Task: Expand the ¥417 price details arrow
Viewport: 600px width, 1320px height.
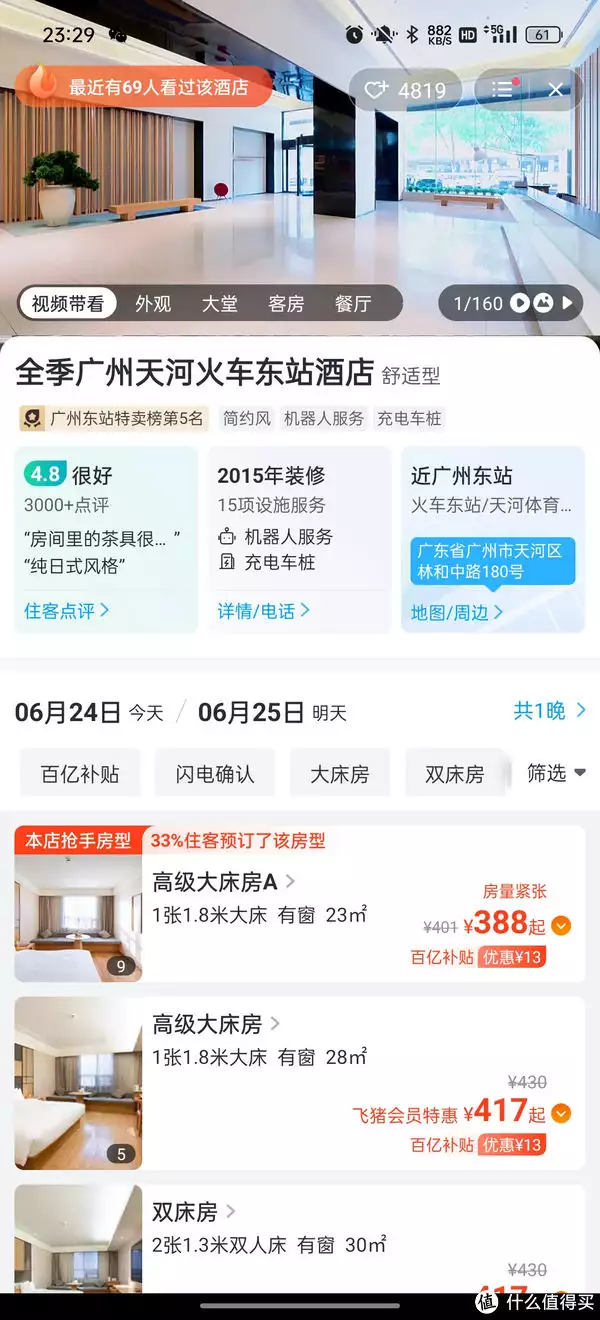Action: (x=562, y=1113)
